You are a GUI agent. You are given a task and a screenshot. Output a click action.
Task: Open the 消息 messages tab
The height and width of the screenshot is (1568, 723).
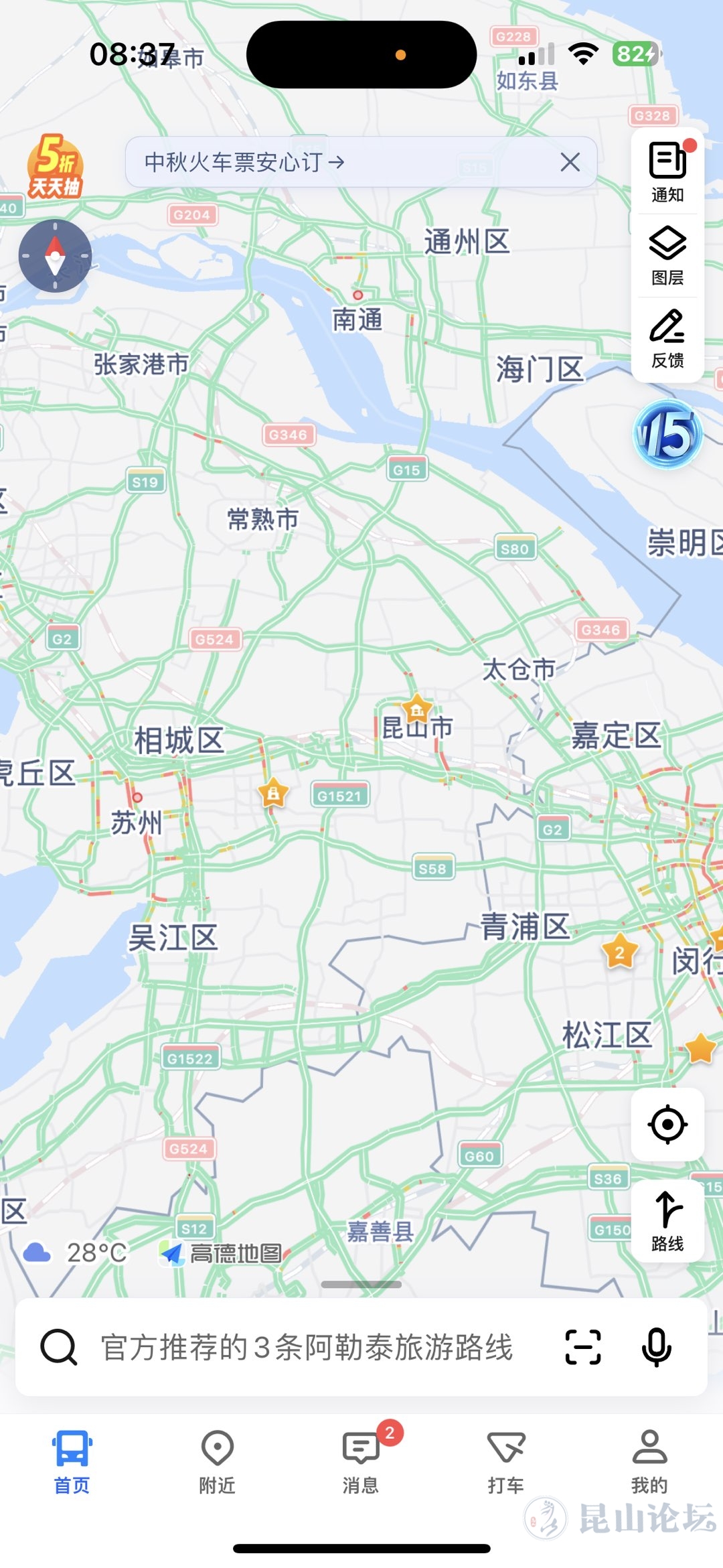[361, 1463]
